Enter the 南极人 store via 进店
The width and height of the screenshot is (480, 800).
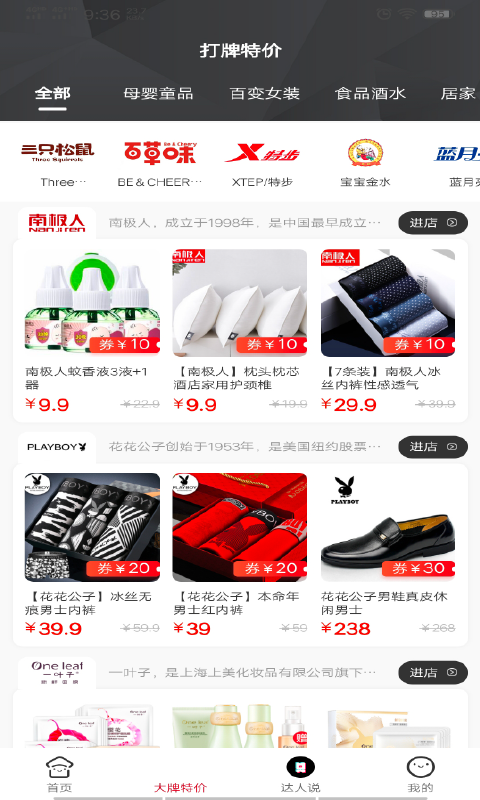433,222
